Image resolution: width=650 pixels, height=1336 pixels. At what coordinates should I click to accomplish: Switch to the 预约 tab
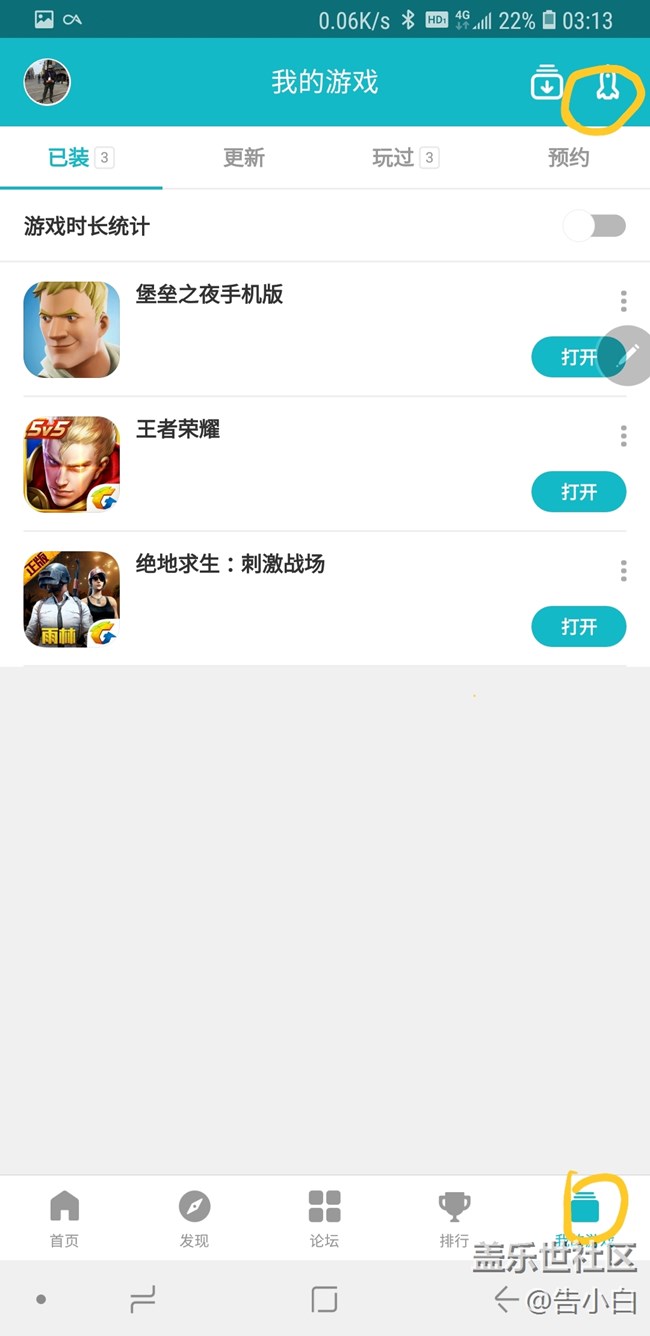(568, 158)
